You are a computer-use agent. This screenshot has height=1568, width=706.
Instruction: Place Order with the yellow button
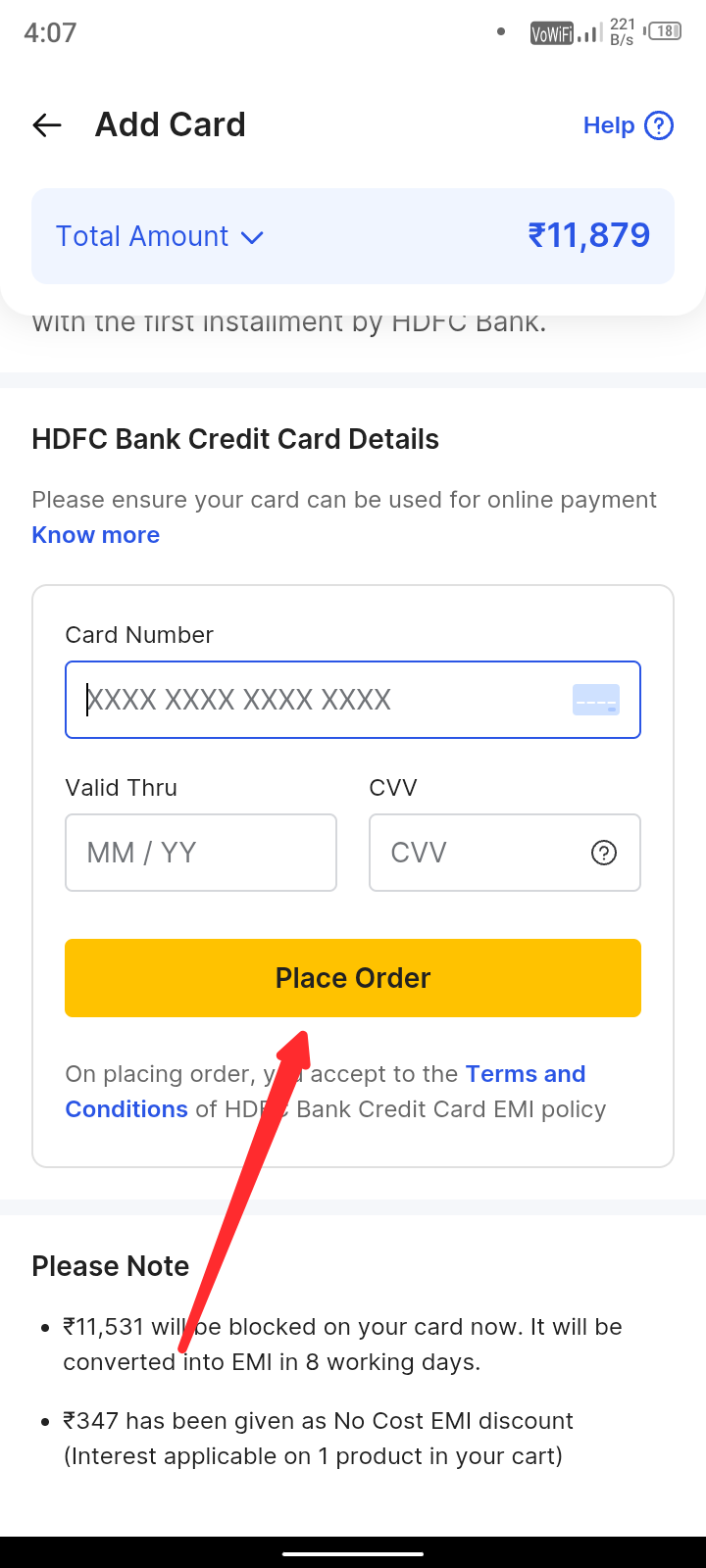(353, 978)
